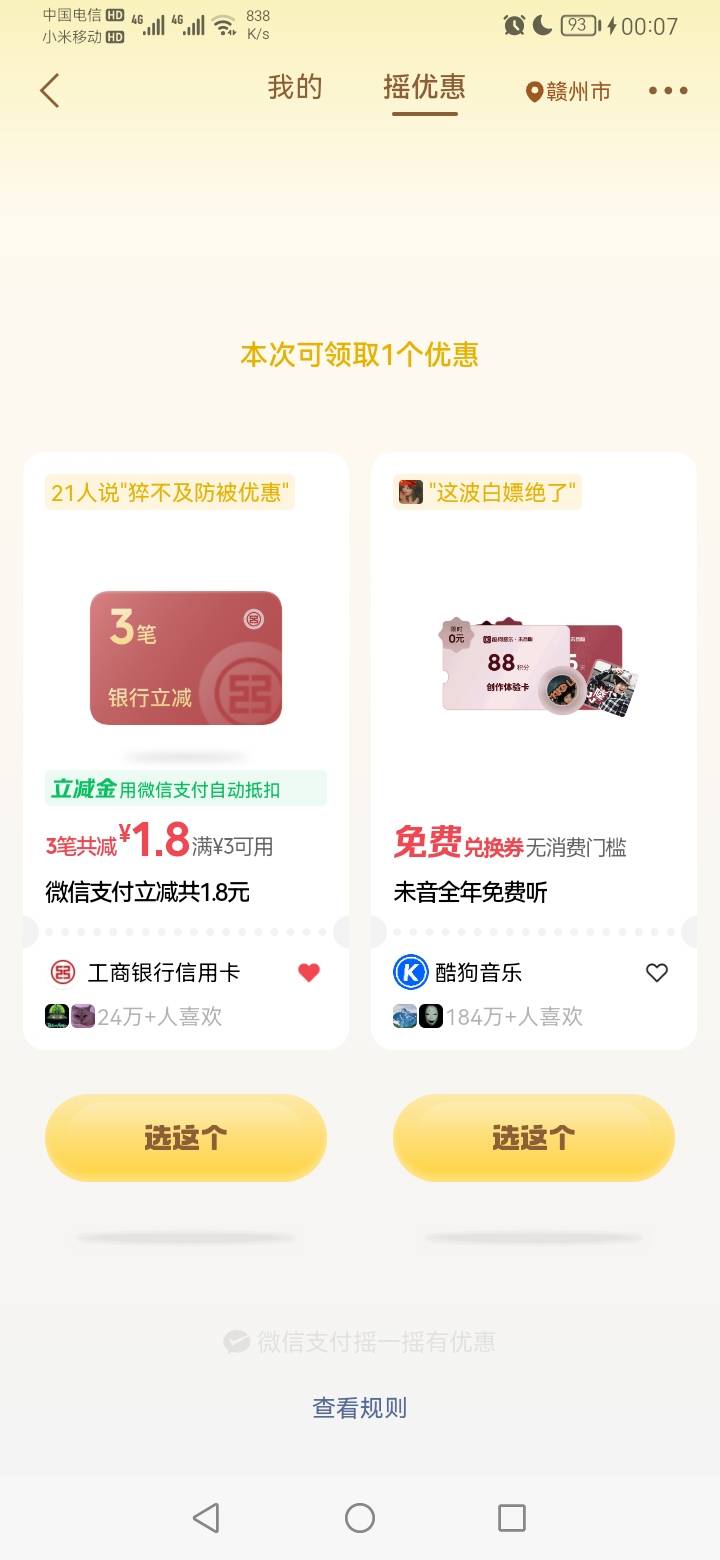Viewport: 720px width, 1560px height.
Task: Change the location 赣州市
Action: point(568,92)
